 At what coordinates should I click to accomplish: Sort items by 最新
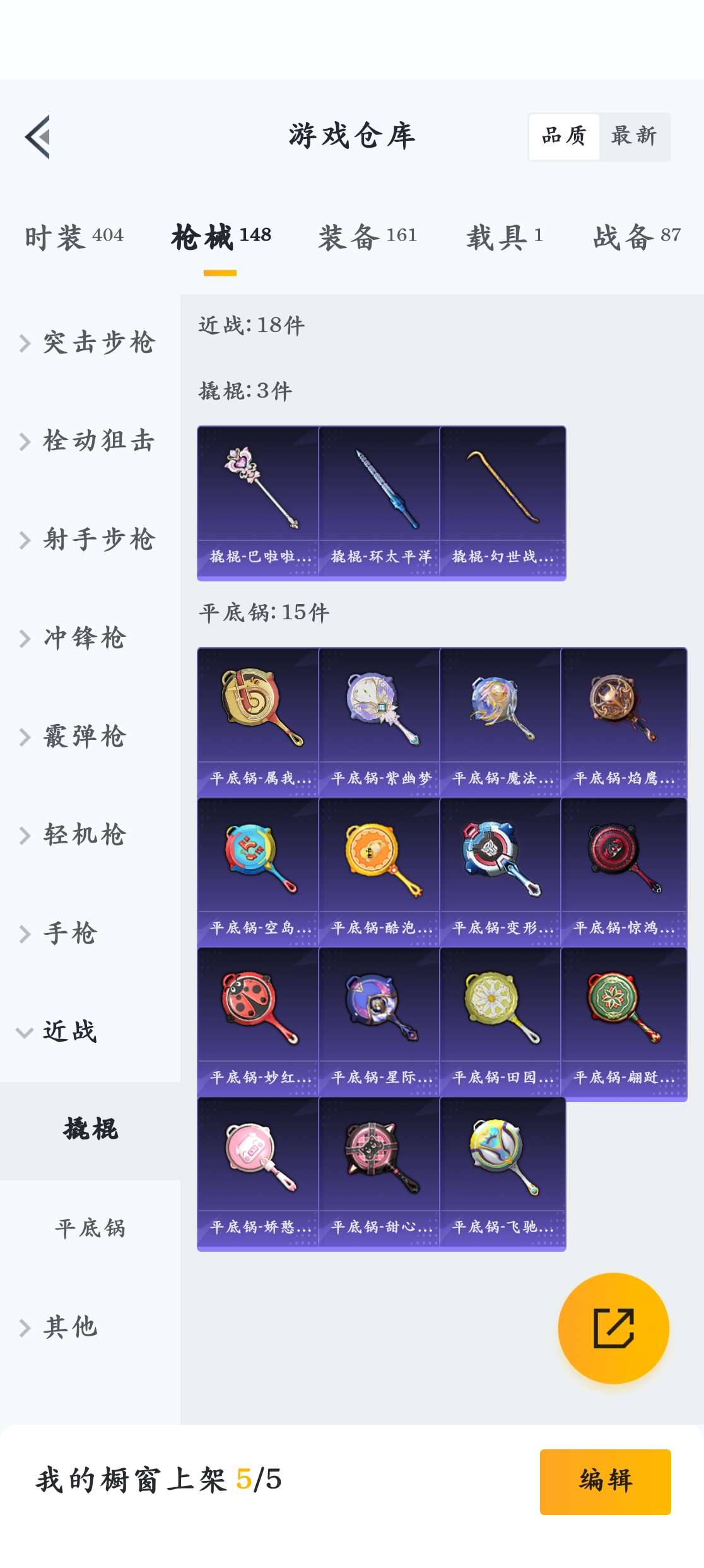pos(634,136)
